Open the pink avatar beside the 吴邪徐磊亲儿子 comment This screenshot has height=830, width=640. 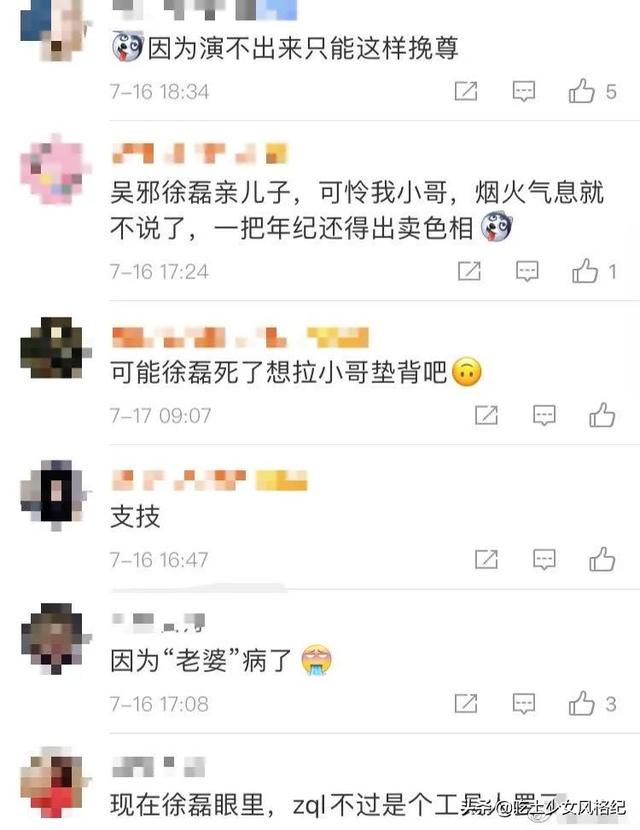[x=51, y=171]
